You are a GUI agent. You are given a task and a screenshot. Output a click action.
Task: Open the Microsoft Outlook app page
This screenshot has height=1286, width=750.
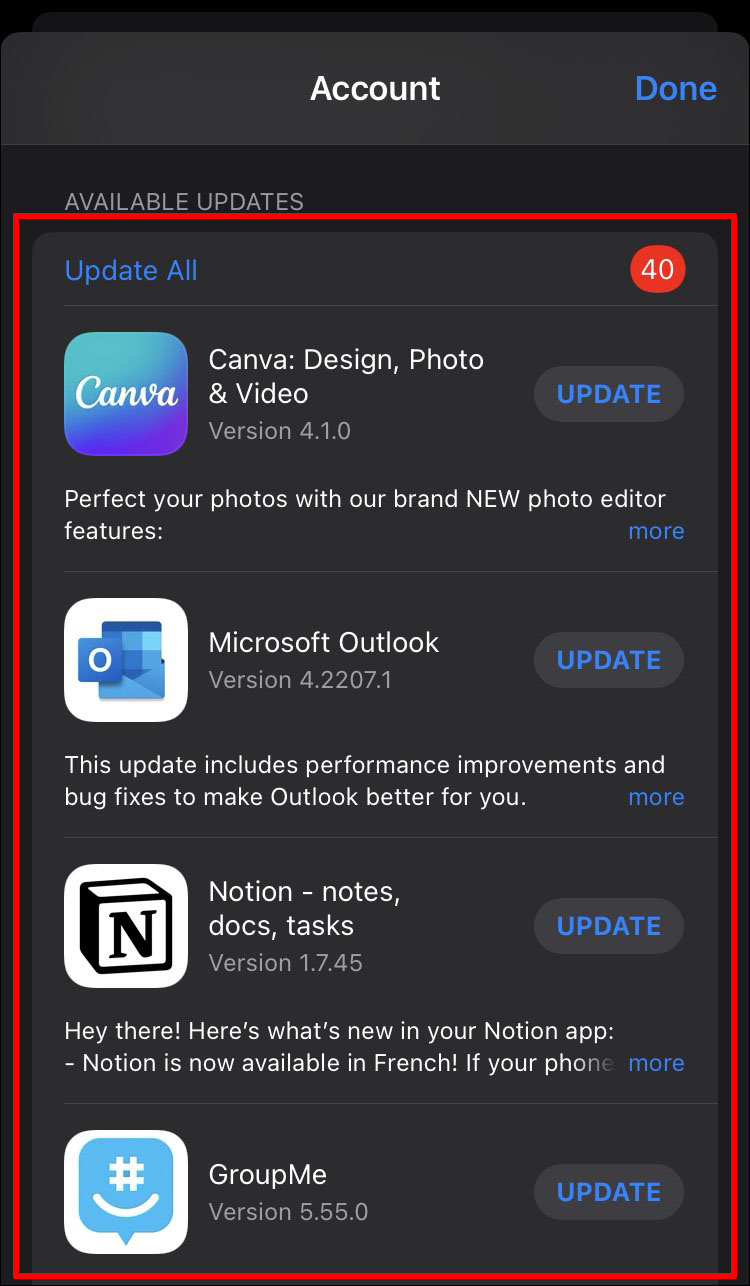[x=126, y=660]
